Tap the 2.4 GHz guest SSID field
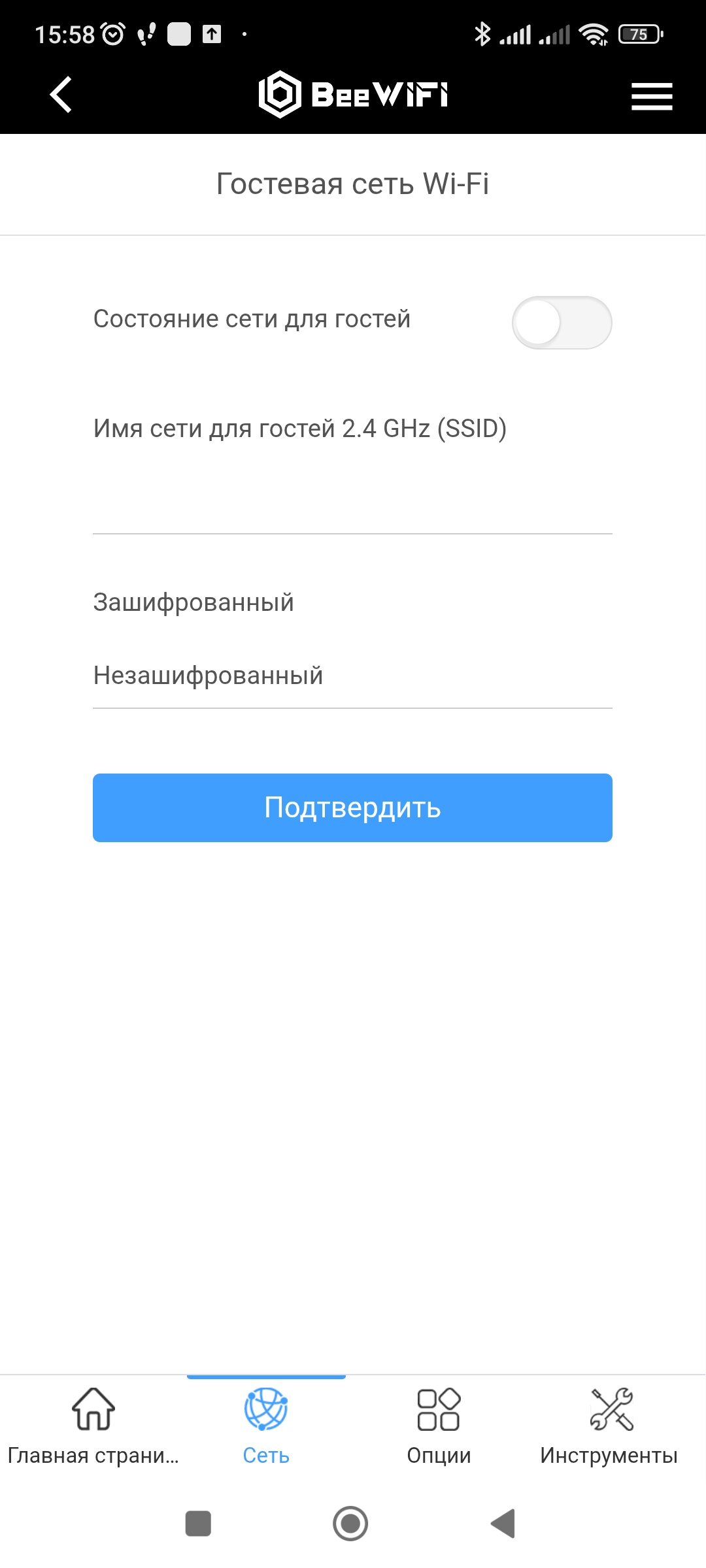Screen dimensions: 706x1568 point(352,502)
